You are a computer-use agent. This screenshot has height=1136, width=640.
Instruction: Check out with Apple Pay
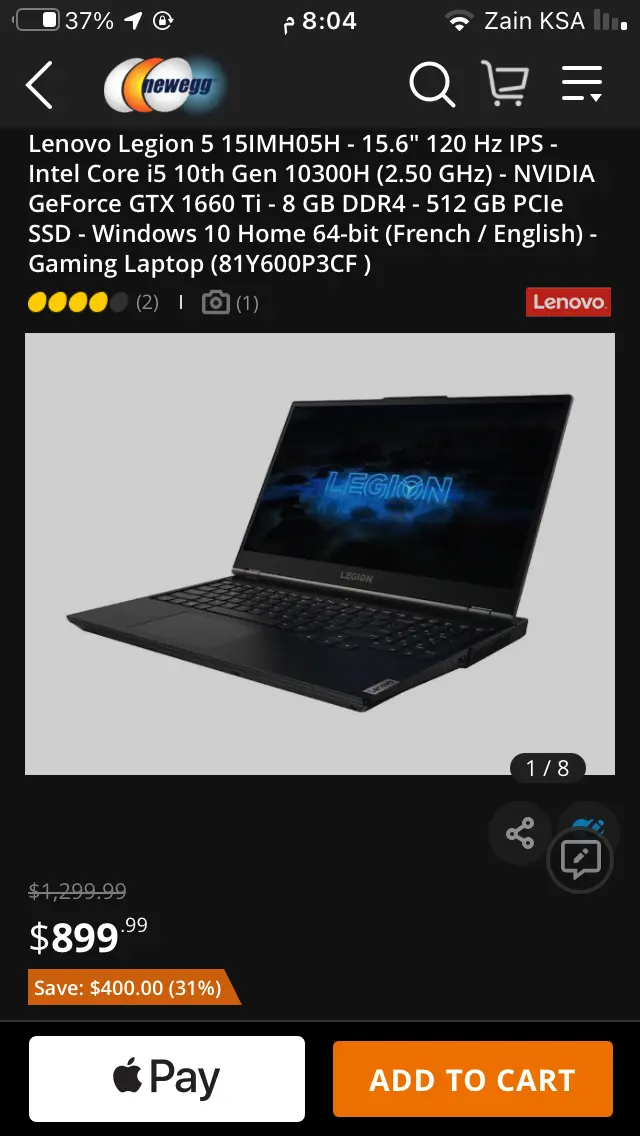pyautogui.click(x=167, y=1079)
